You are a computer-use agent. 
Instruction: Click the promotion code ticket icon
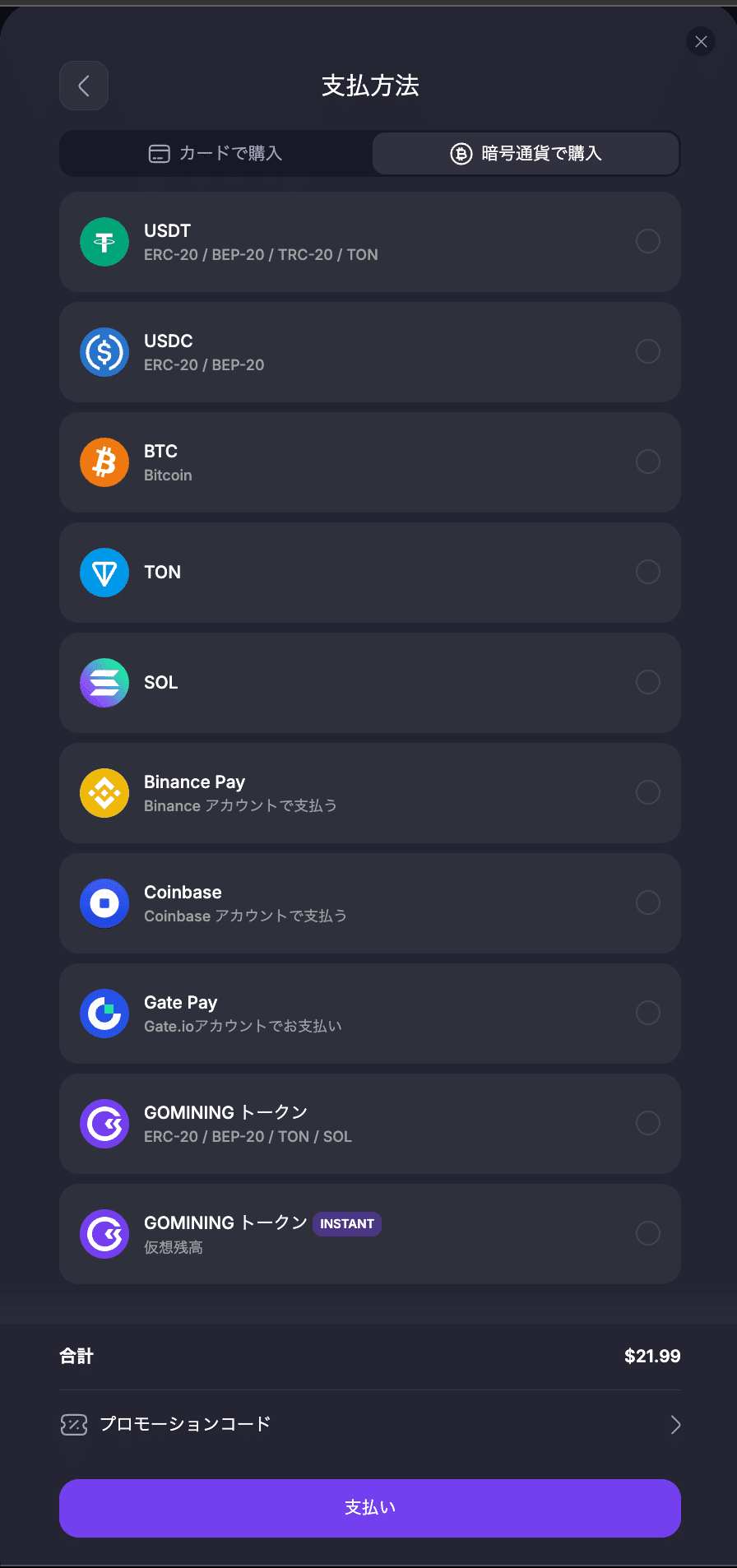click(74, 1424)
